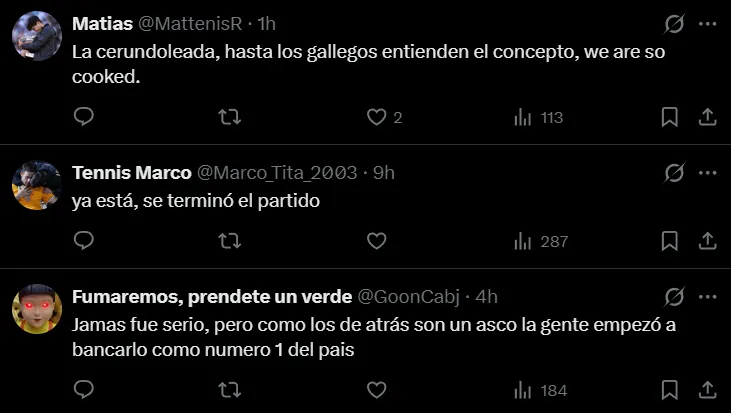Reply to Matias's tweet
731x413 pixels.
pyautogui.click(x=84, y=117)
